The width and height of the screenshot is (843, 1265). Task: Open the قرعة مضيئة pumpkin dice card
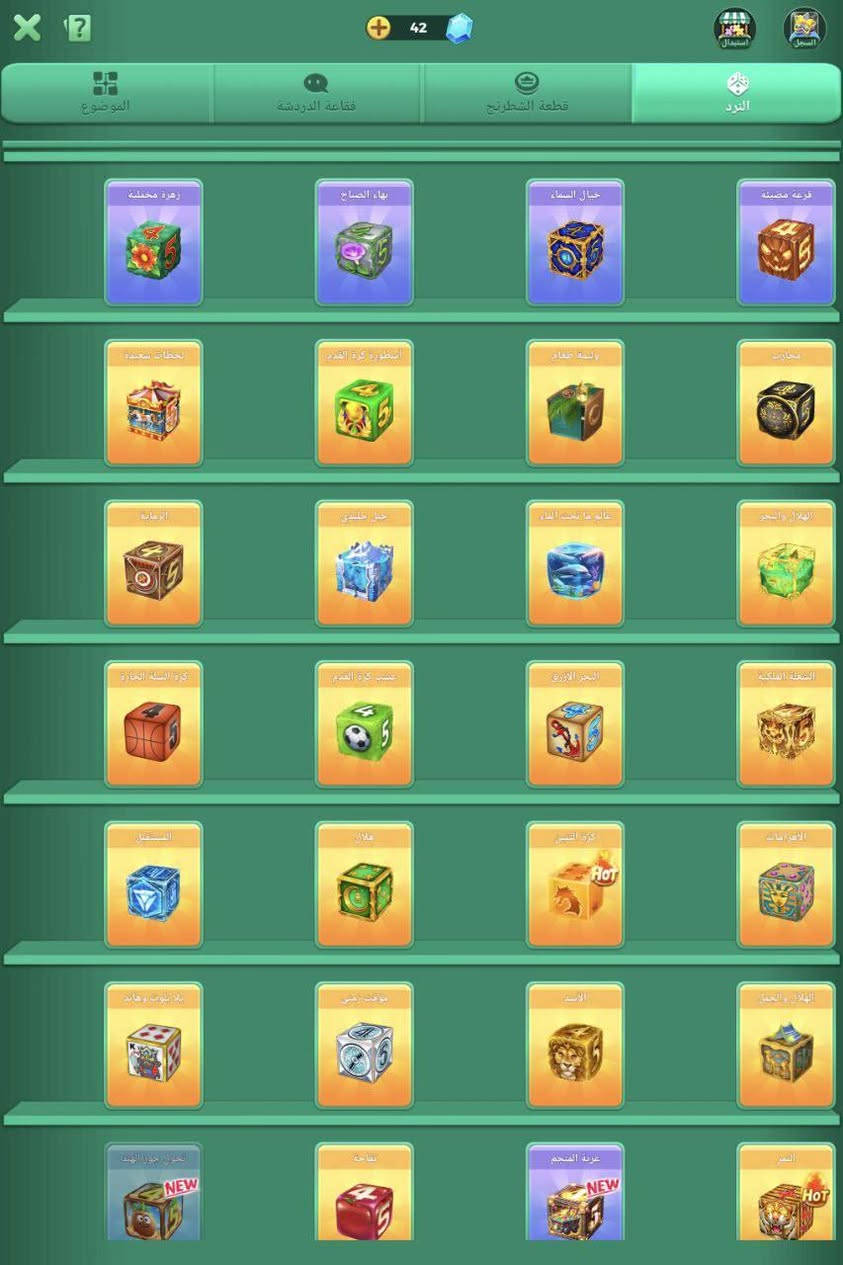point(785,243)
